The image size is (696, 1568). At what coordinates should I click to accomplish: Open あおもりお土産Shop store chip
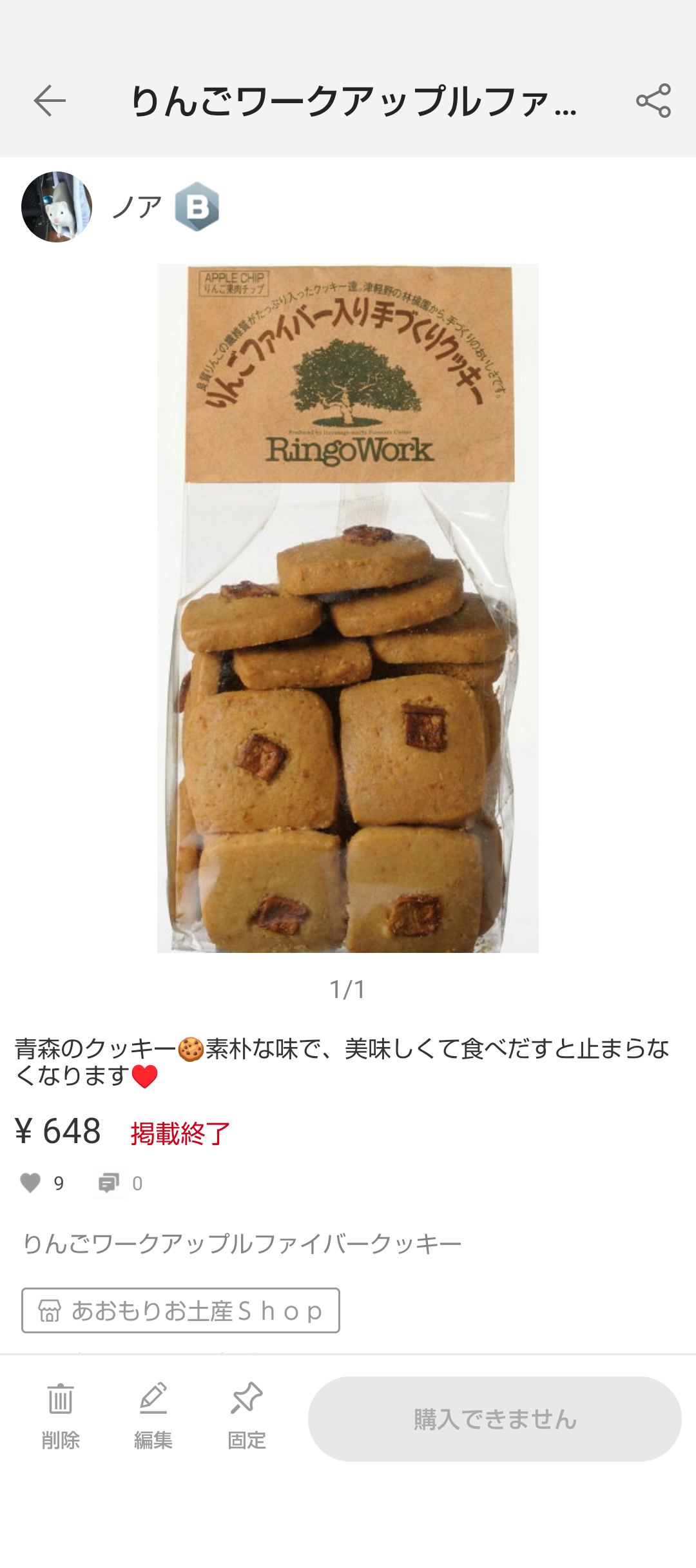(180, 1310)
